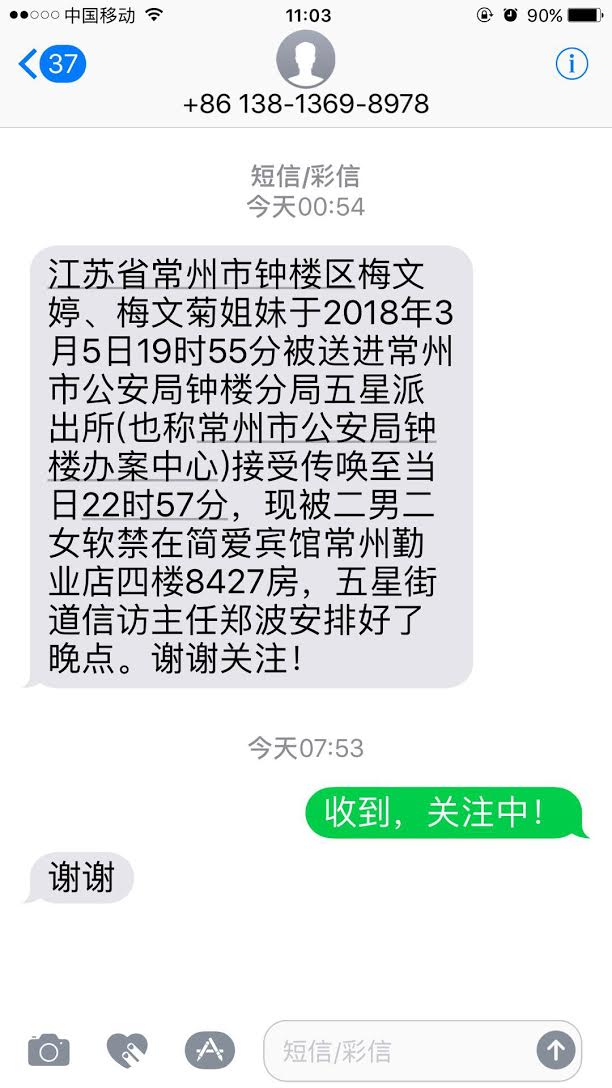Go back to the messages list
Image resolution: width=612 pixels, height=1088 pixels.
click(x=52, y=64)
